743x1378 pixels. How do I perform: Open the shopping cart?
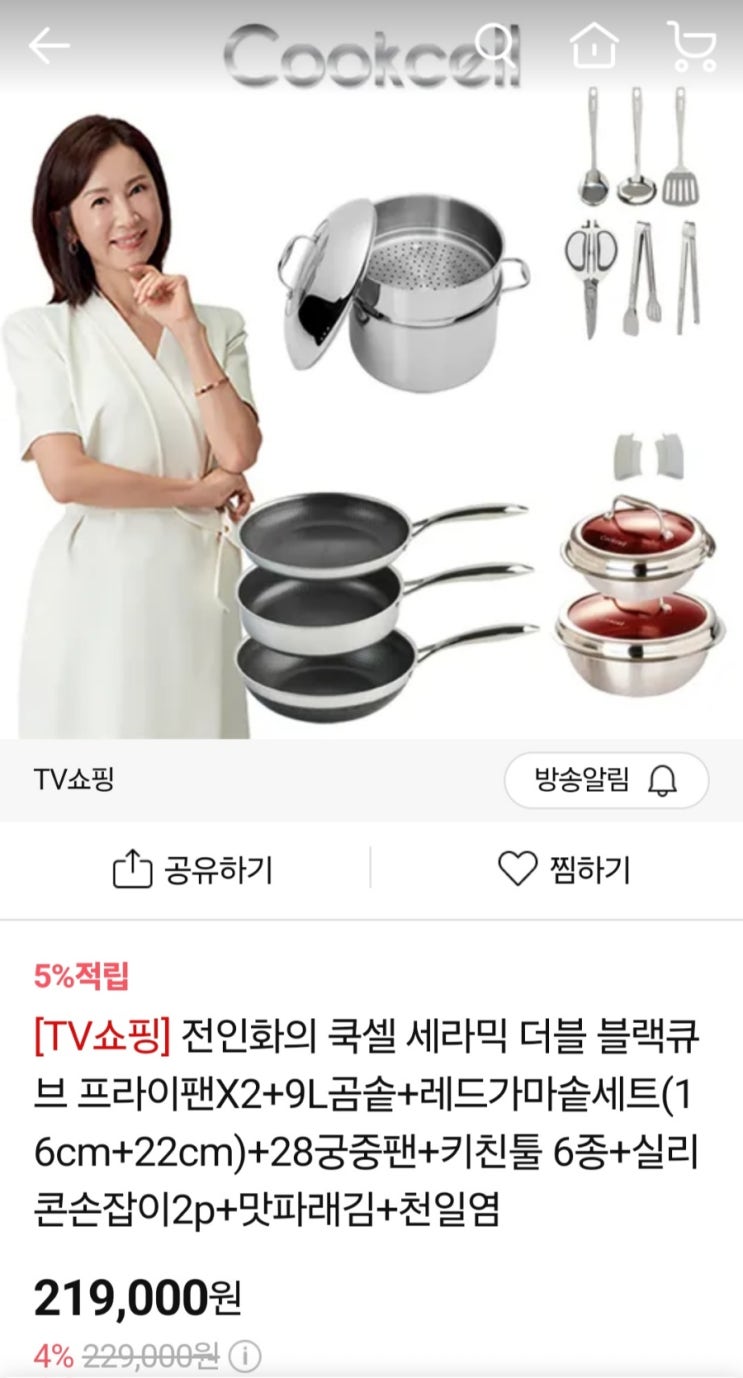coord(691,45)
